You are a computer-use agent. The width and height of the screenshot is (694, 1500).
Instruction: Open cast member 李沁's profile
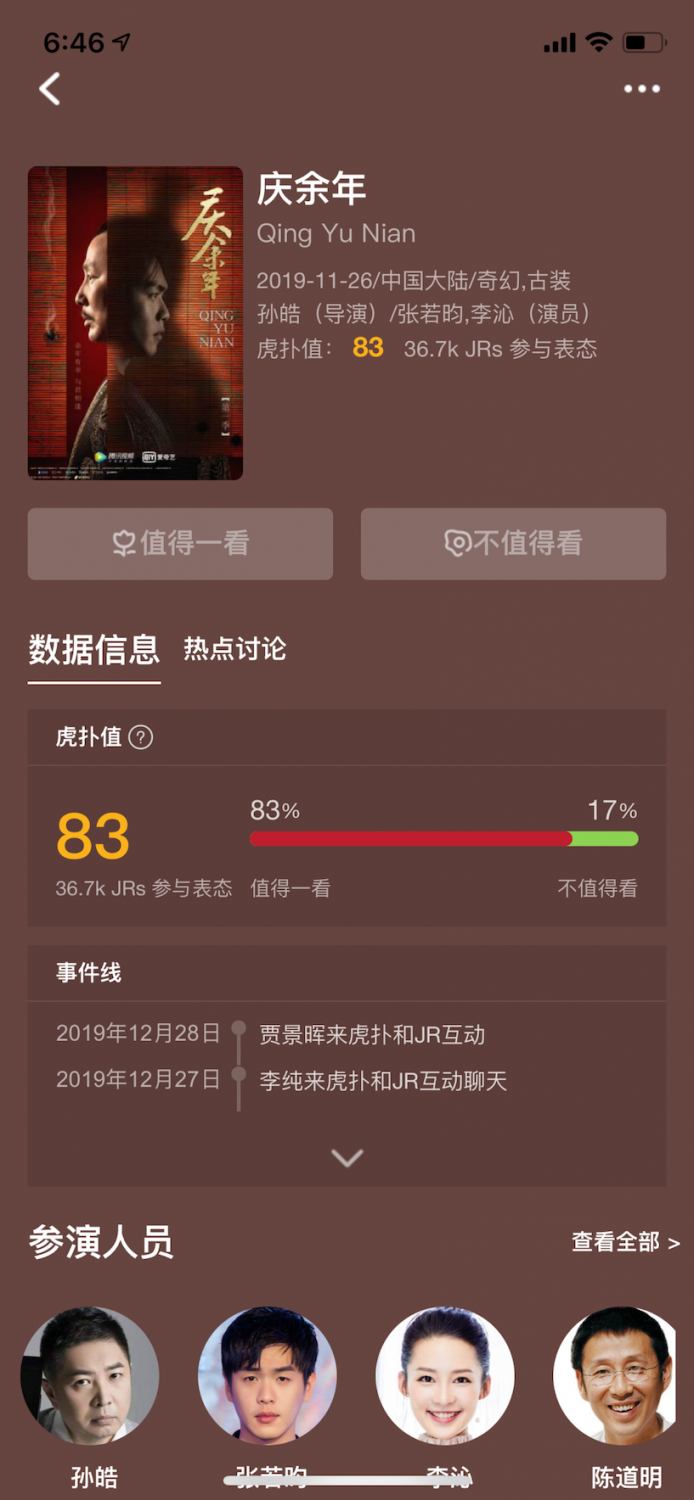445,1375
